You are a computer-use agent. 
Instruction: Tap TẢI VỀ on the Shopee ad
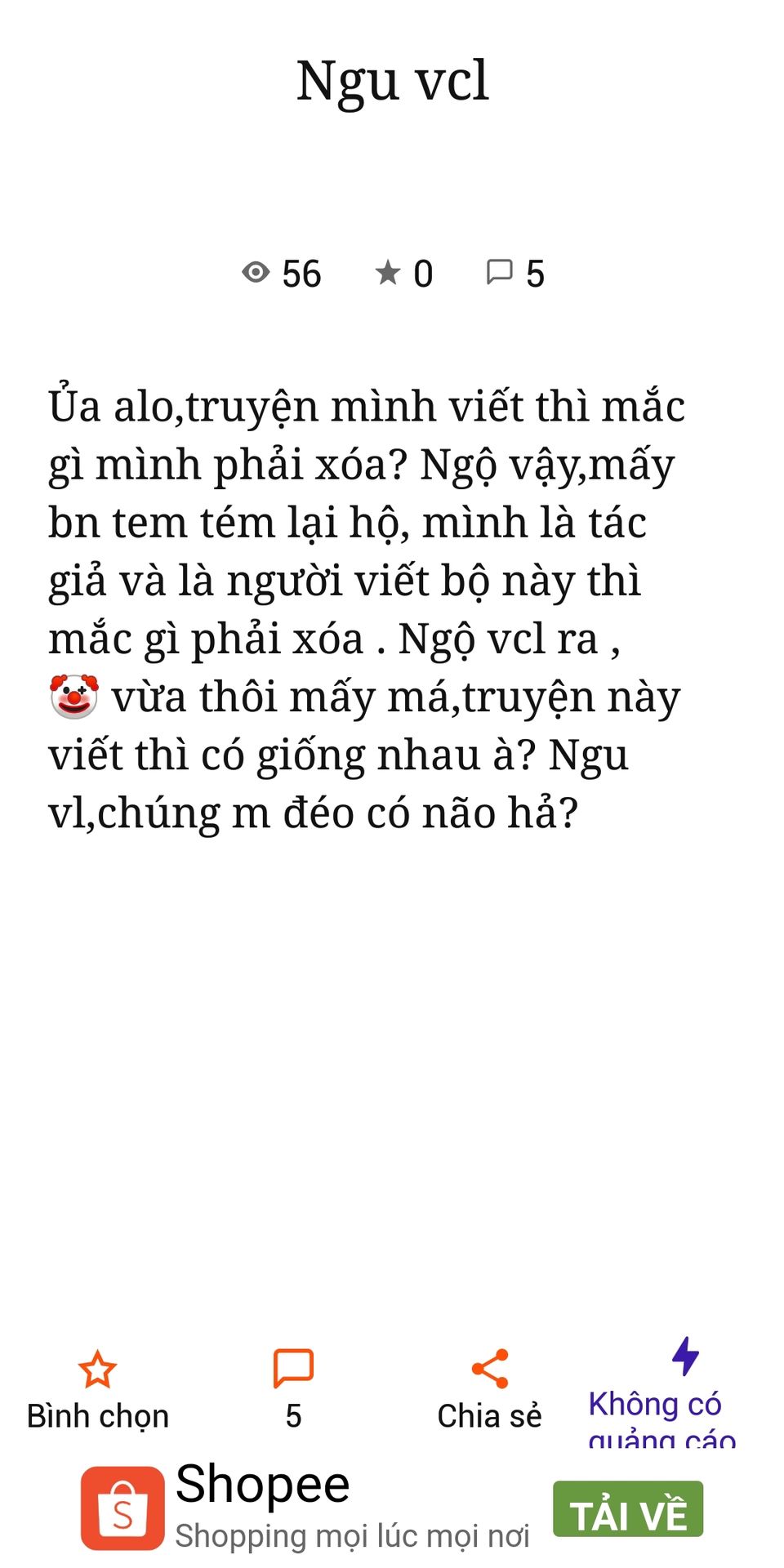(x=628, y=1509)
